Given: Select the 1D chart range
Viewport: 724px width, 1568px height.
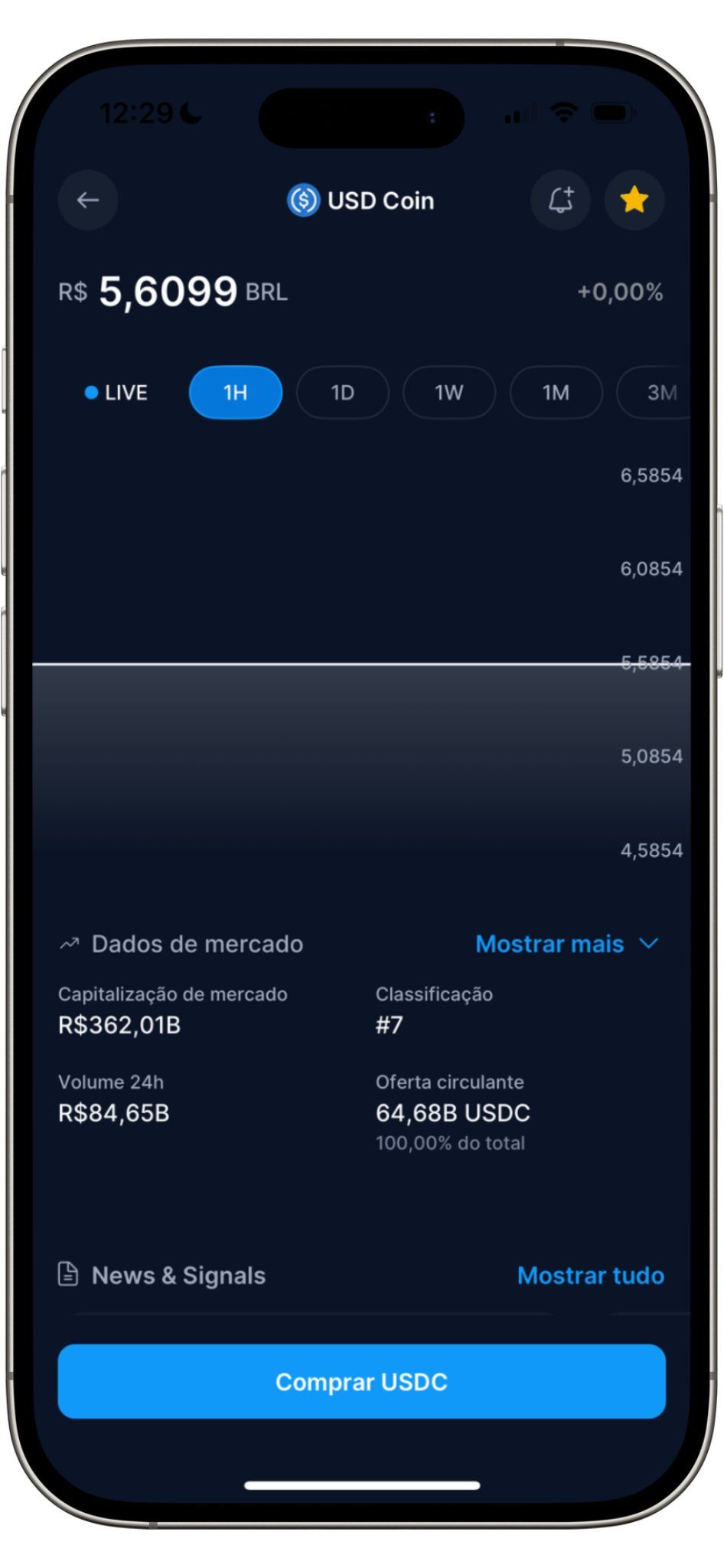Looking at the screenshot, I should pos(343,393).
